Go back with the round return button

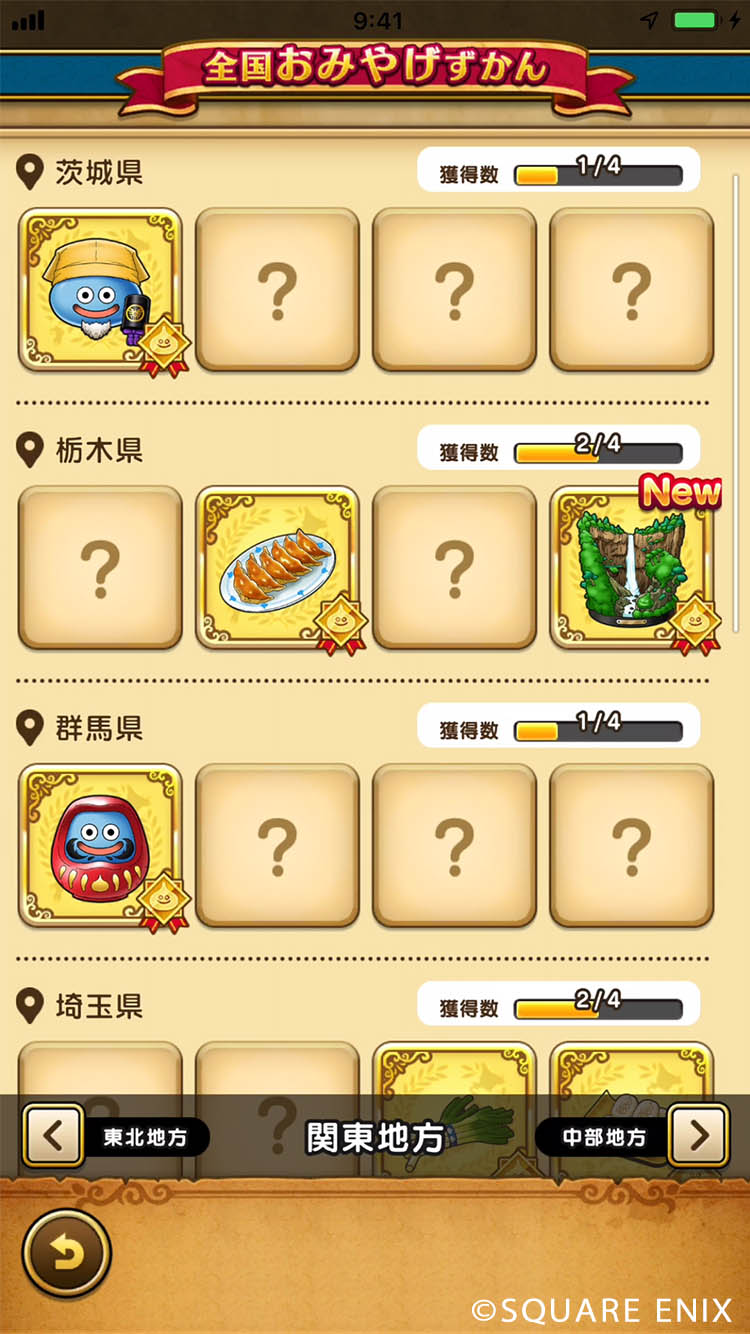pos(66,1253)
